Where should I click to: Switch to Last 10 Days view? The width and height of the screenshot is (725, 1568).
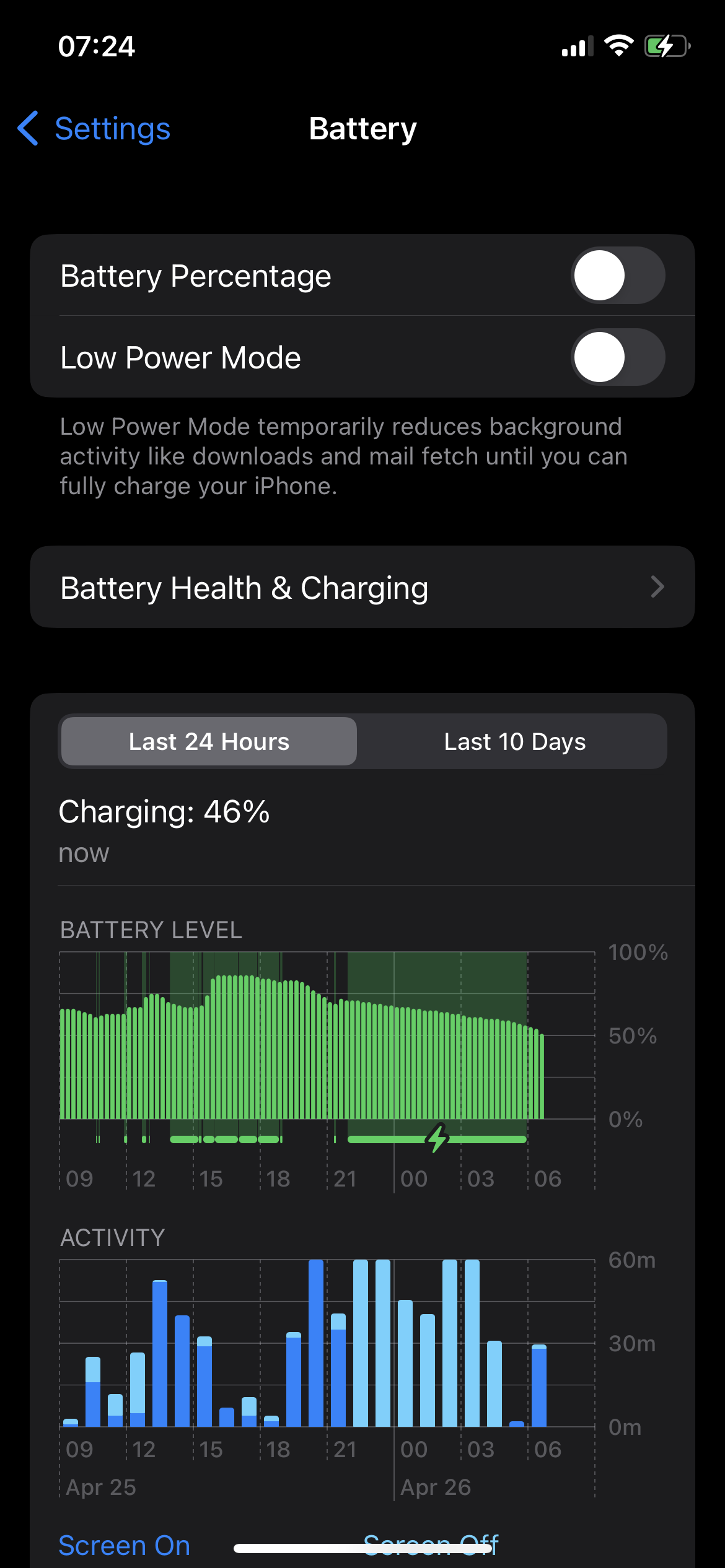[x=514, y=741]
